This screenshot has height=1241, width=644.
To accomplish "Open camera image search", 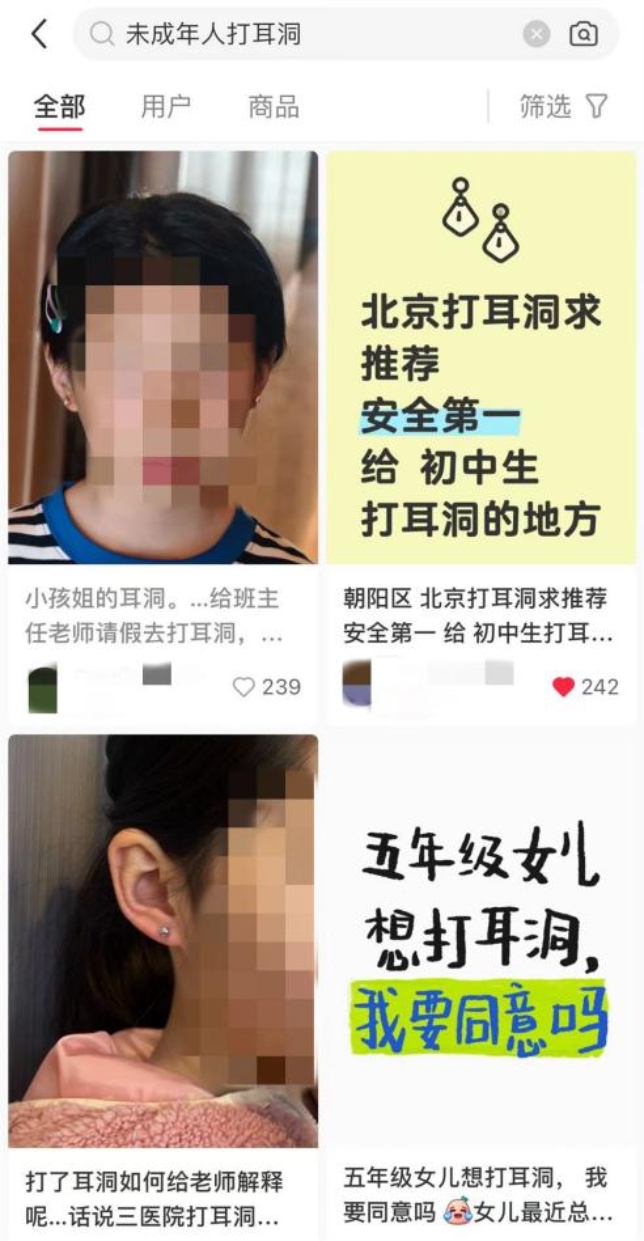I will tap(584, 35).
